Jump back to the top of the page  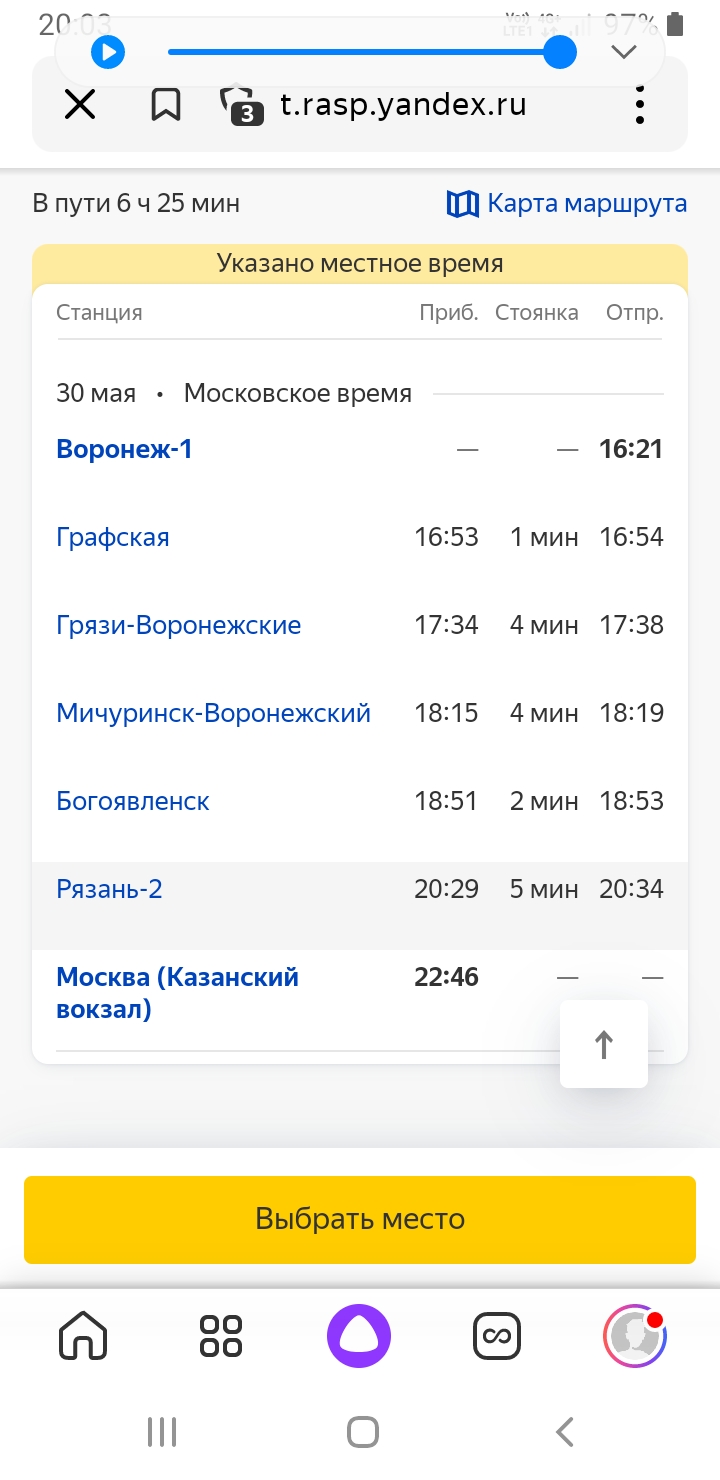point(604,1044)
